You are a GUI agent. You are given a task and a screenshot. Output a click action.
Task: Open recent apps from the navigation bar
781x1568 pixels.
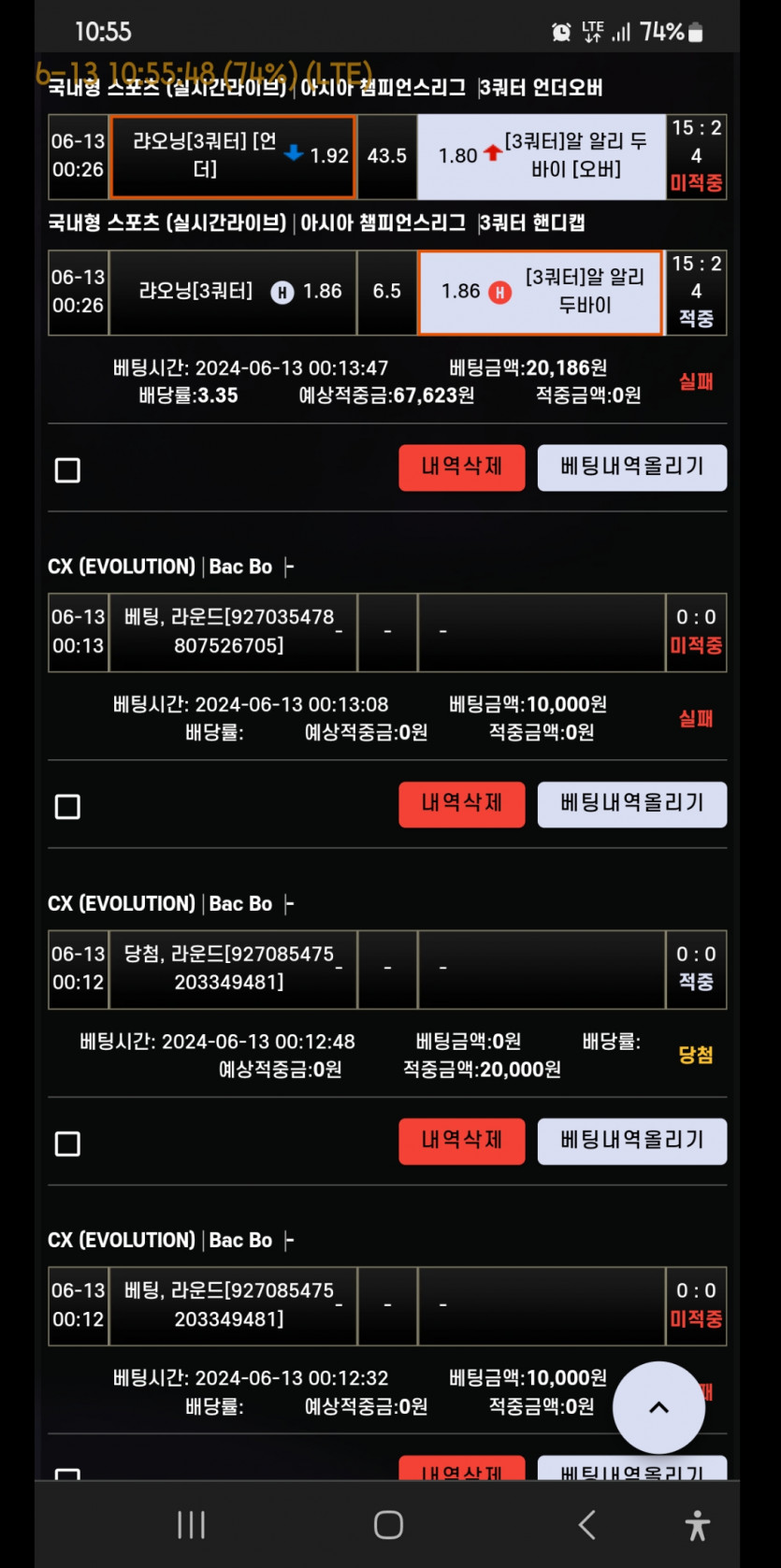coord(191,1525)
